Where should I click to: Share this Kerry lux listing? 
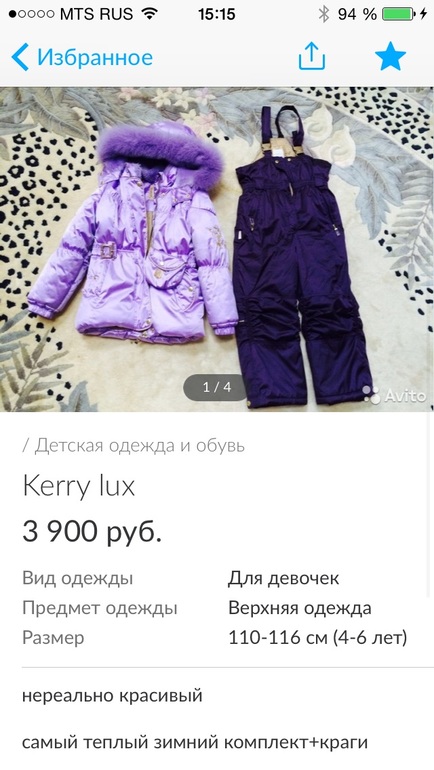pos(312,56)
